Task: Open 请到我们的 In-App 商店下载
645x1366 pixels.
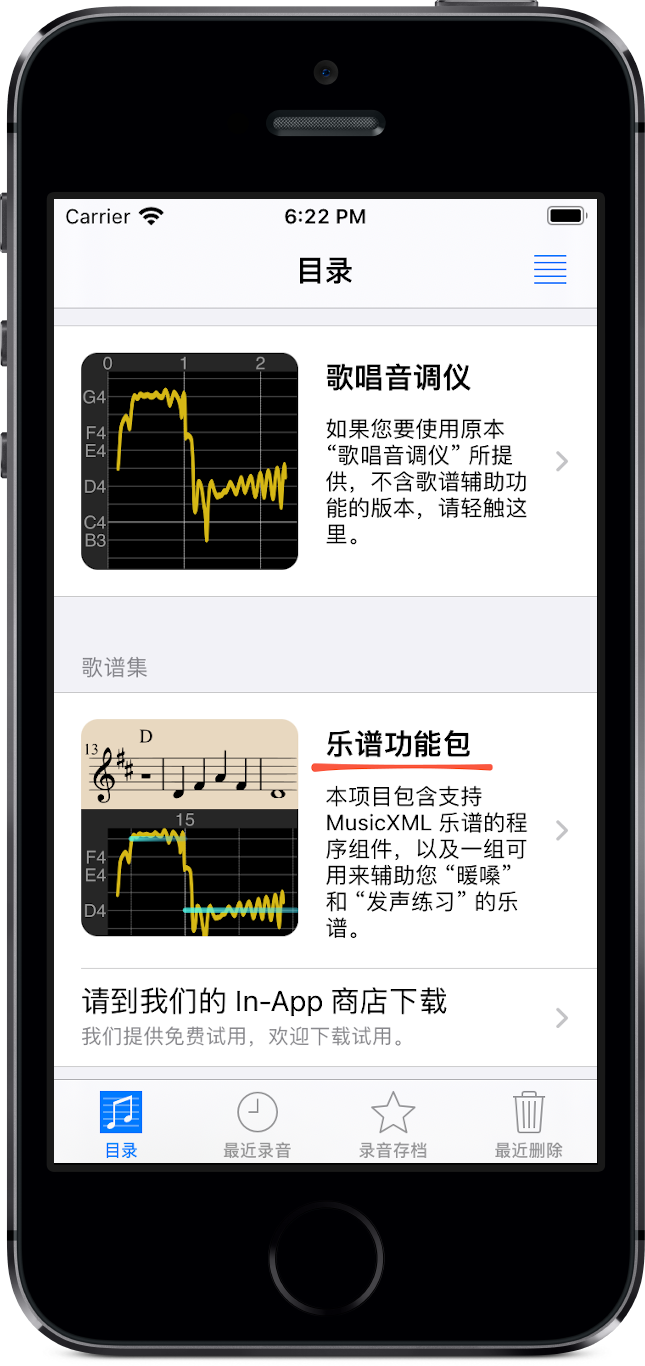Action: [325, 1017]
